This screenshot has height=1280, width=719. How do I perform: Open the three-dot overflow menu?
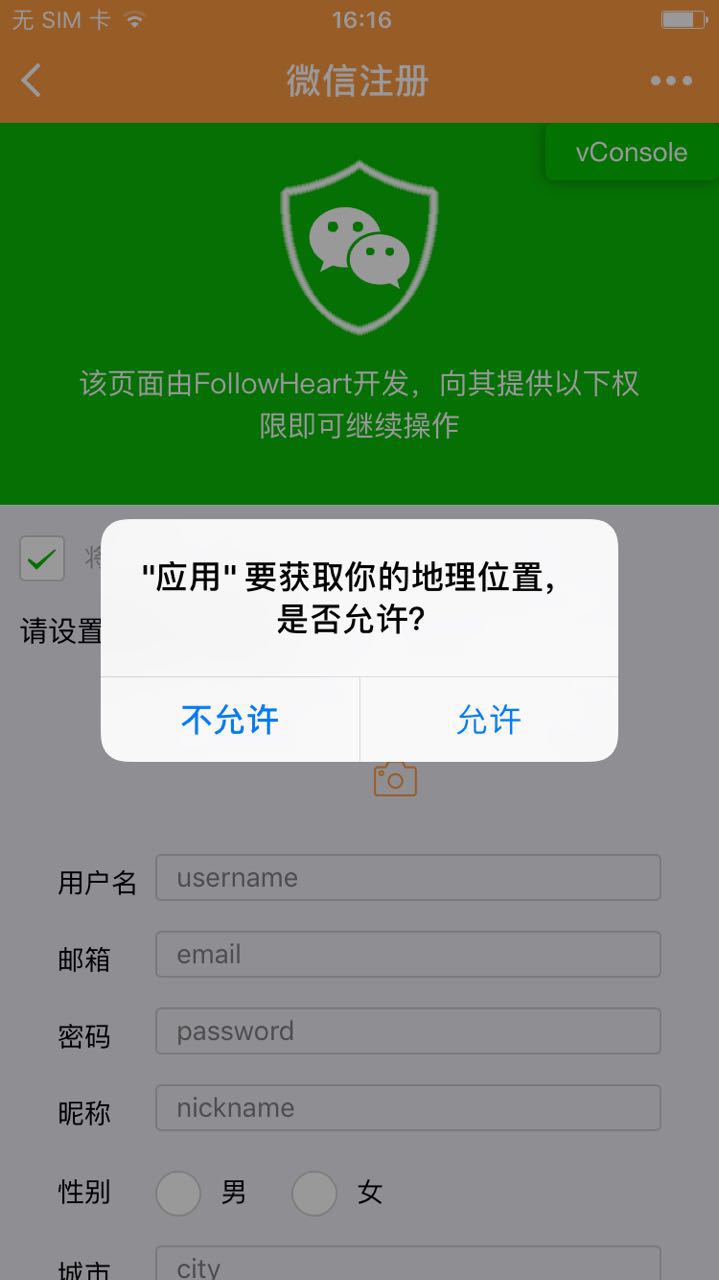[x=671, y=81]
